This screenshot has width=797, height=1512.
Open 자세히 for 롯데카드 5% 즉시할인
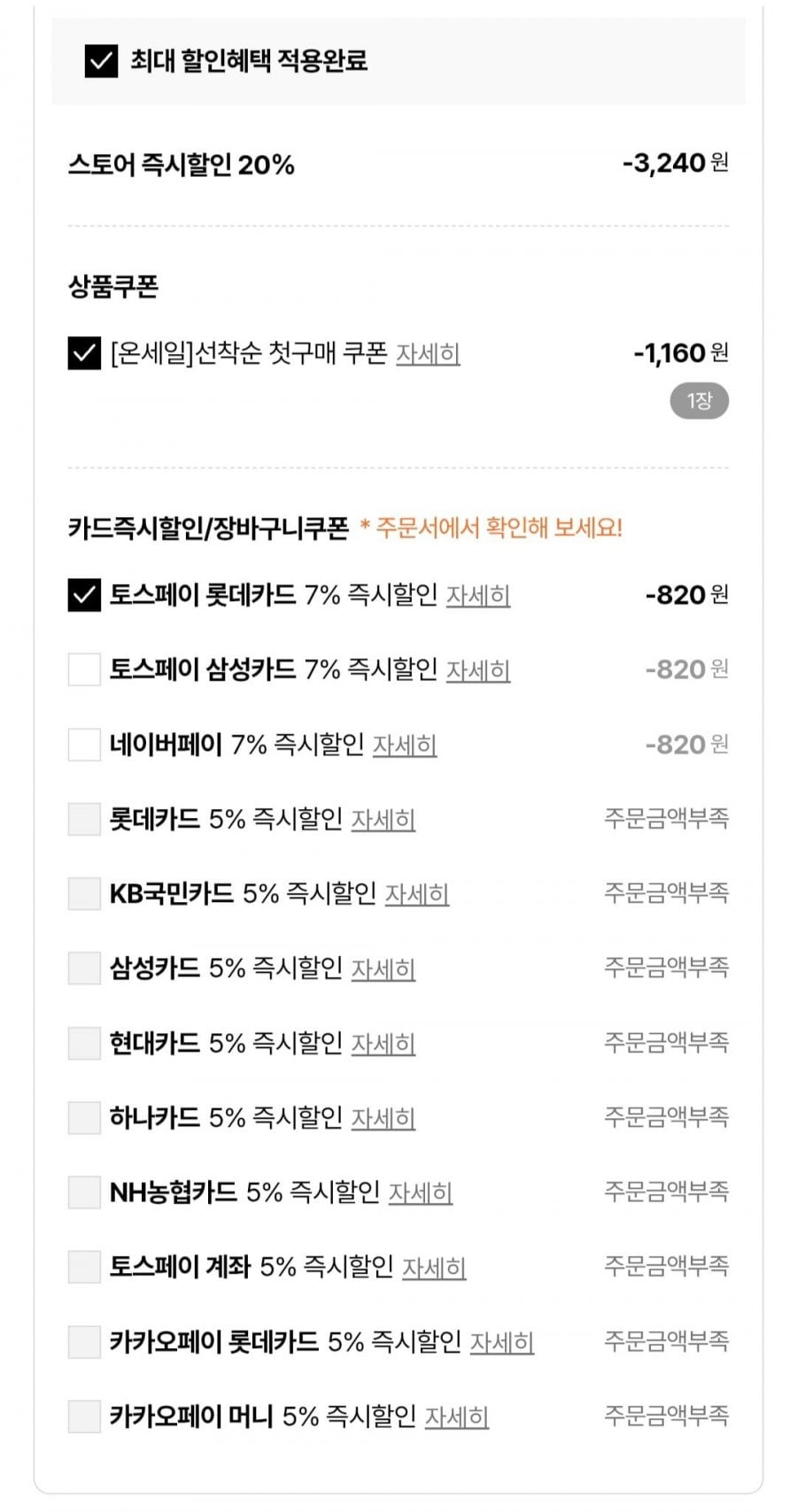coord(383,820)
